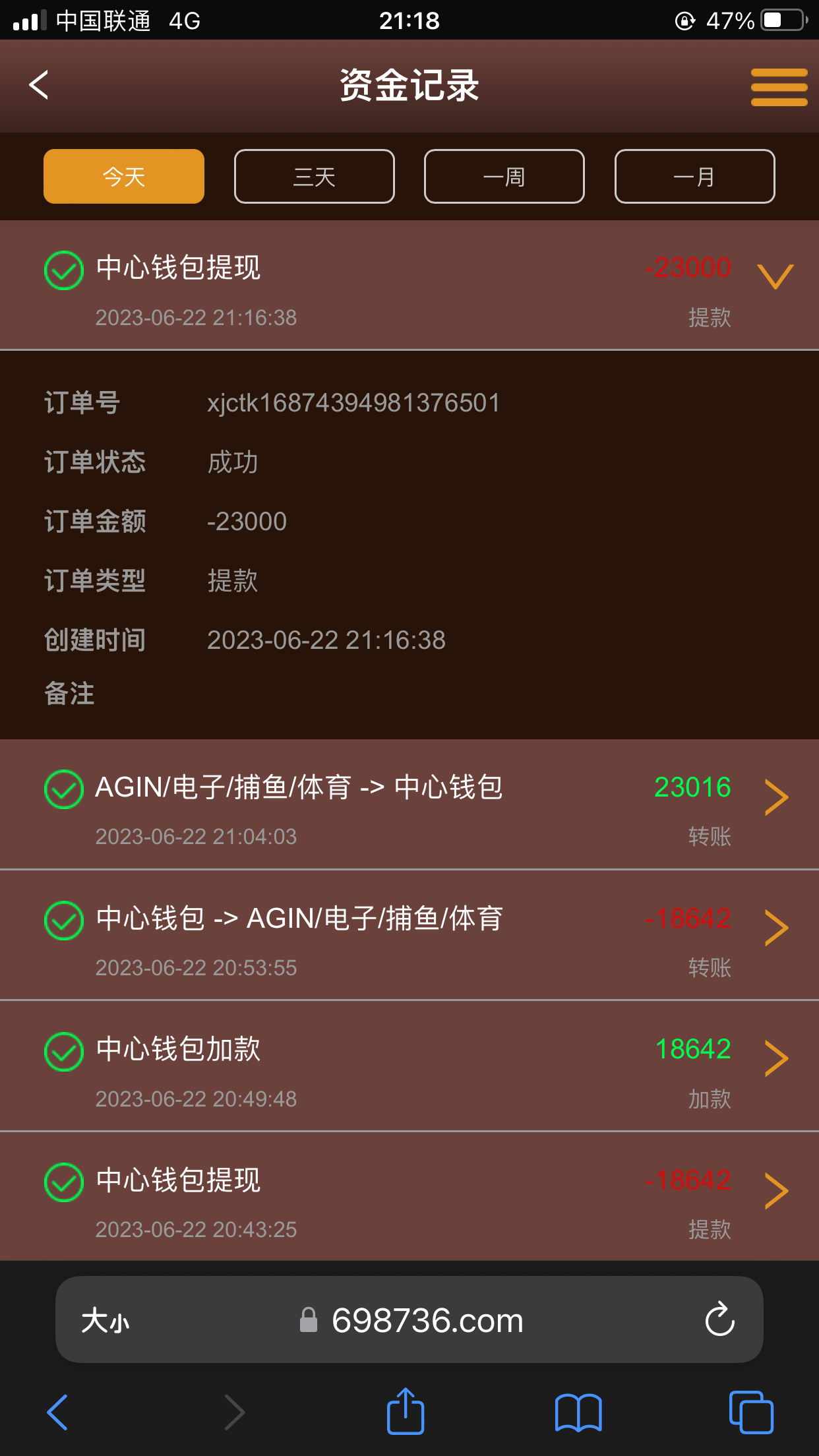Expand the 中心钱包加款 record
This screenshot has width=819, height=1456.
[x=776, y=1058]
